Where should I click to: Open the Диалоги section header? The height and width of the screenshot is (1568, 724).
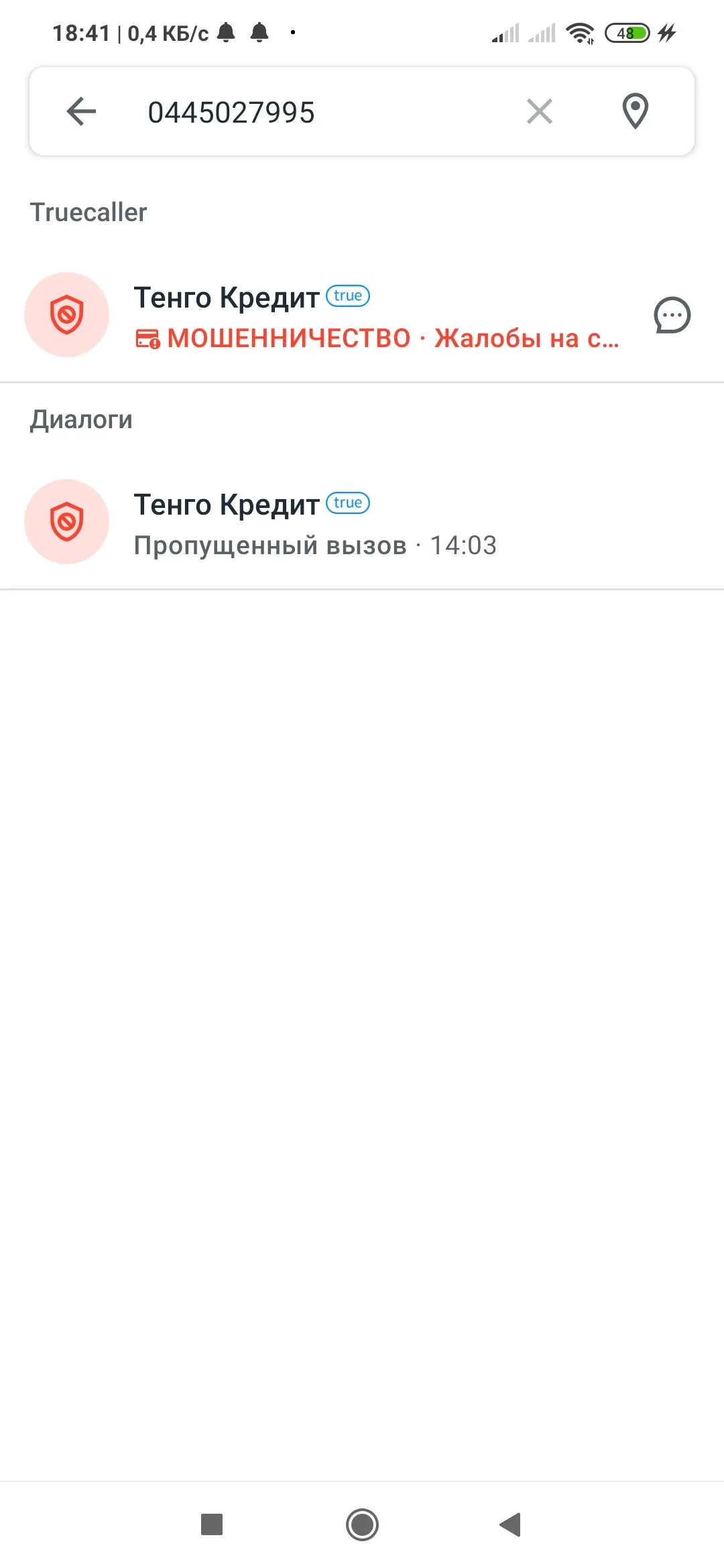click(x=82, y=419)
